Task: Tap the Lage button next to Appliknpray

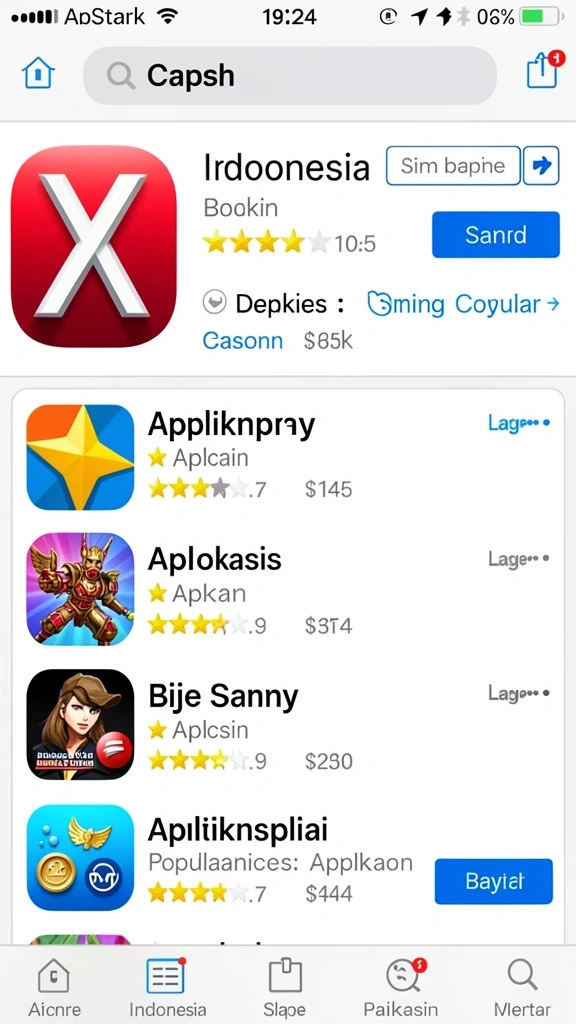Action: (519, 423)
